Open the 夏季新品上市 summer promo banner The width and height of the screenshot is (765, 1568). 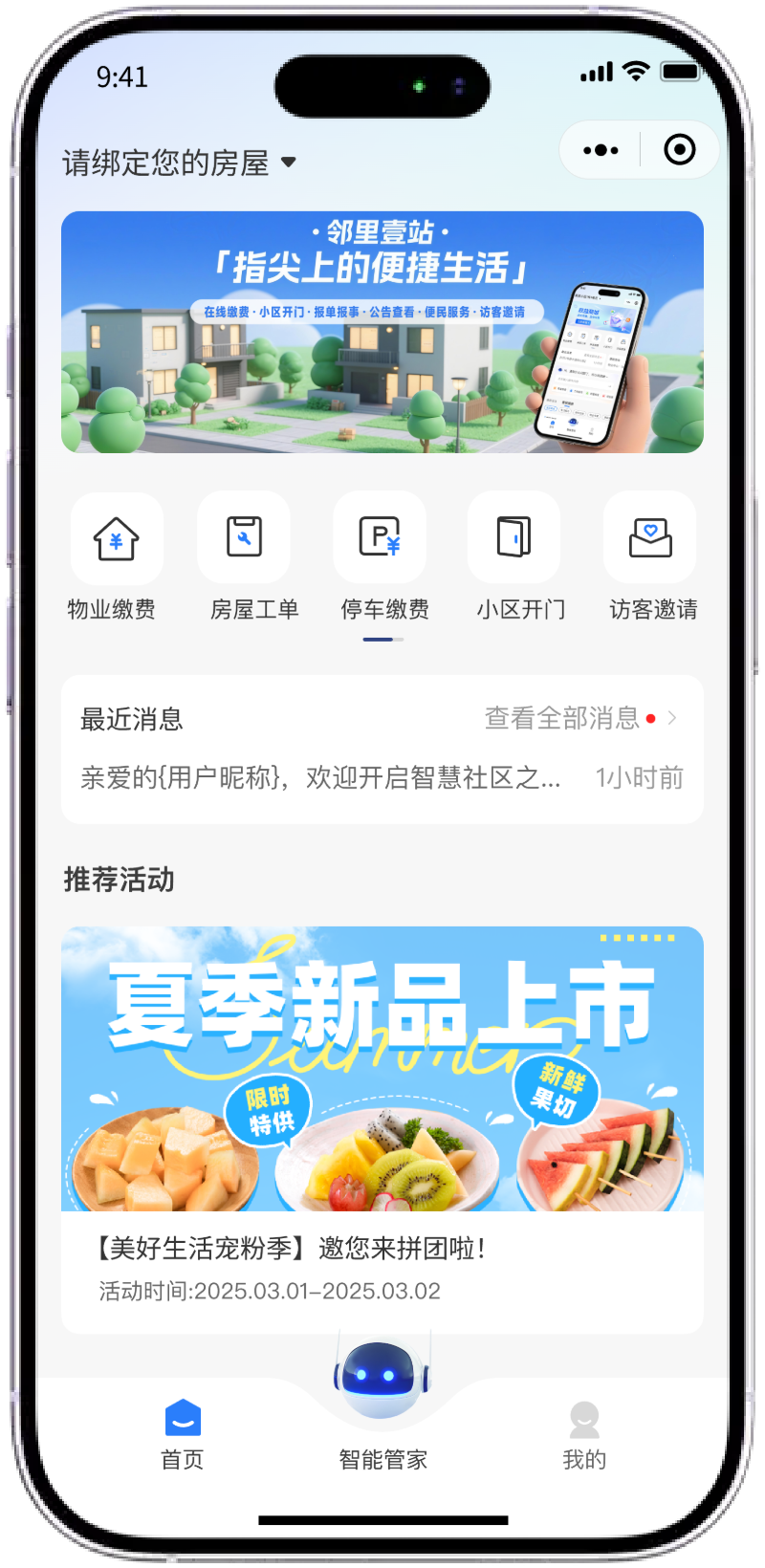[382, 1068]
